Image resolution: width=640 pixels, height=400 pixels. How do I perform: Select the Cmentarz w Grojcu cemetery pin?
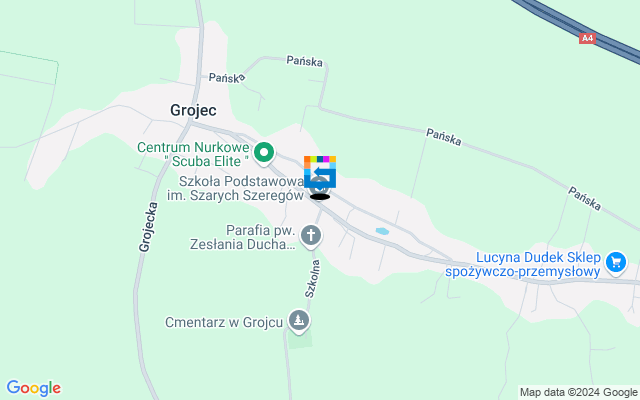pos(298,321)
